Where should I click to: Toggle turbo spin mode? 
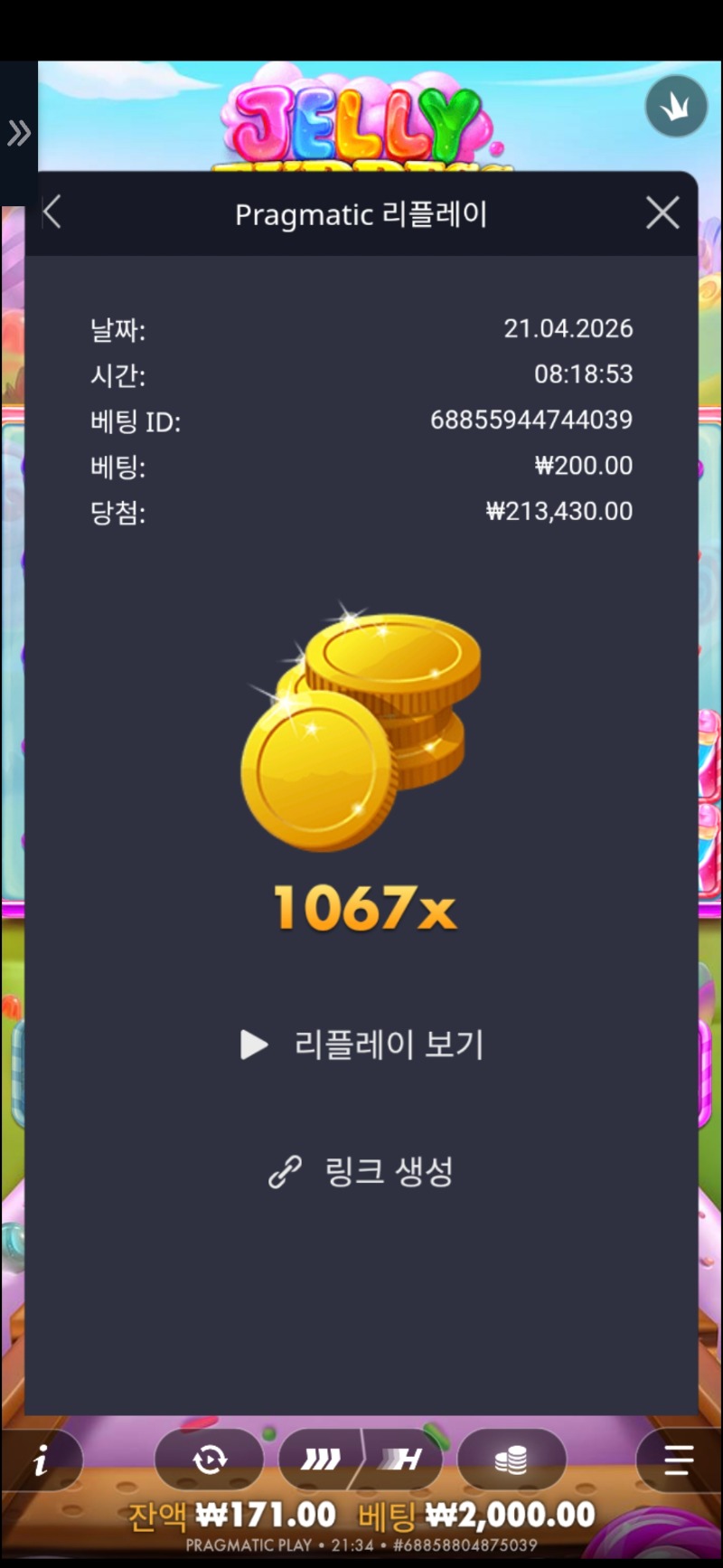click(403, 1459)
